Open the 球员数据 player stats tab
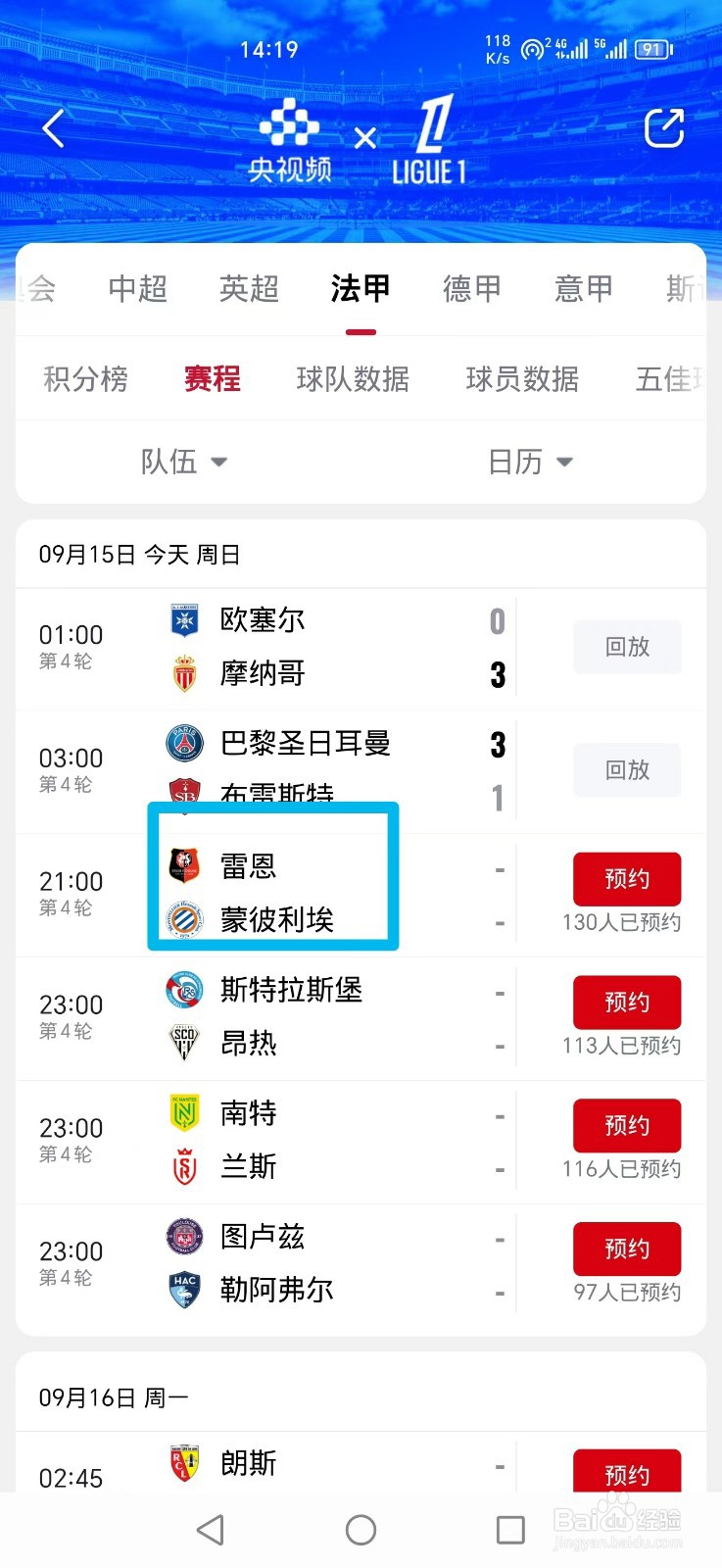The height and width of the screenshot is (1568, 722). point(522,379)
